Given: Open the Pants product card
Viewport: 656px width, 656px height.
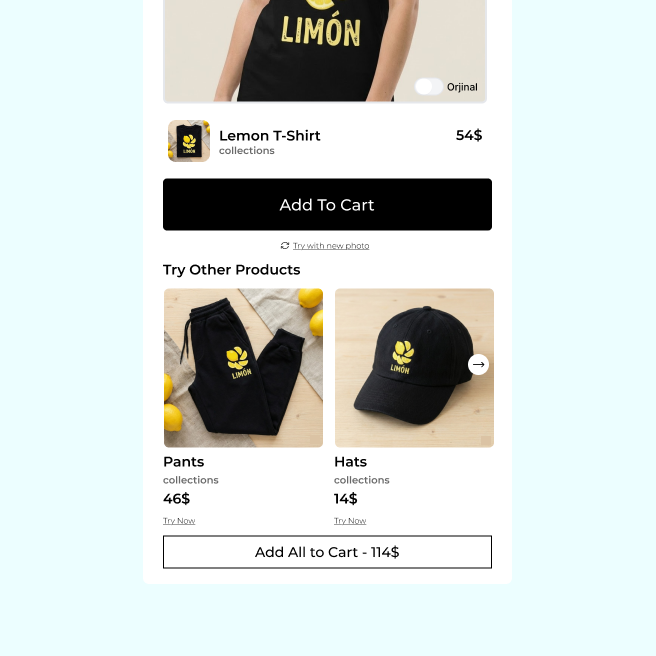Looking at the screenshot, I should 243,368.
